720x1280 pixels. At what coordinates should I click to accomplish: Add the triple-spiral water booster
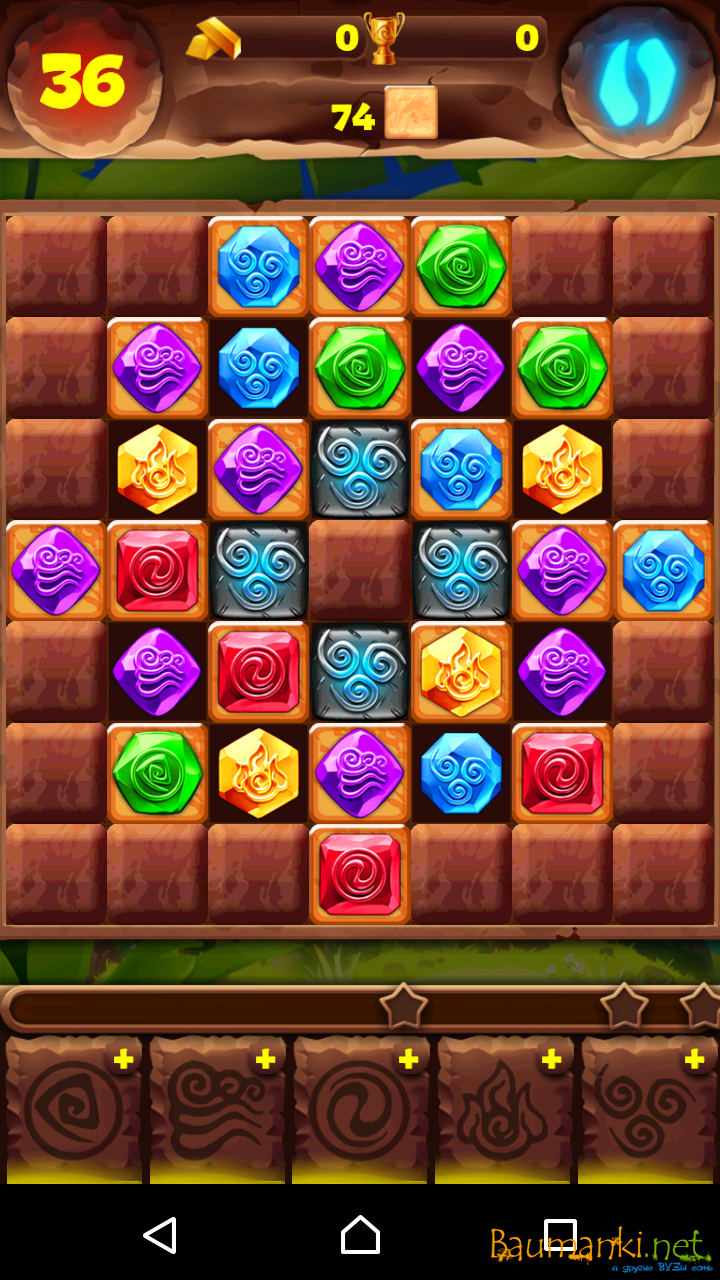pos(694,1060)
